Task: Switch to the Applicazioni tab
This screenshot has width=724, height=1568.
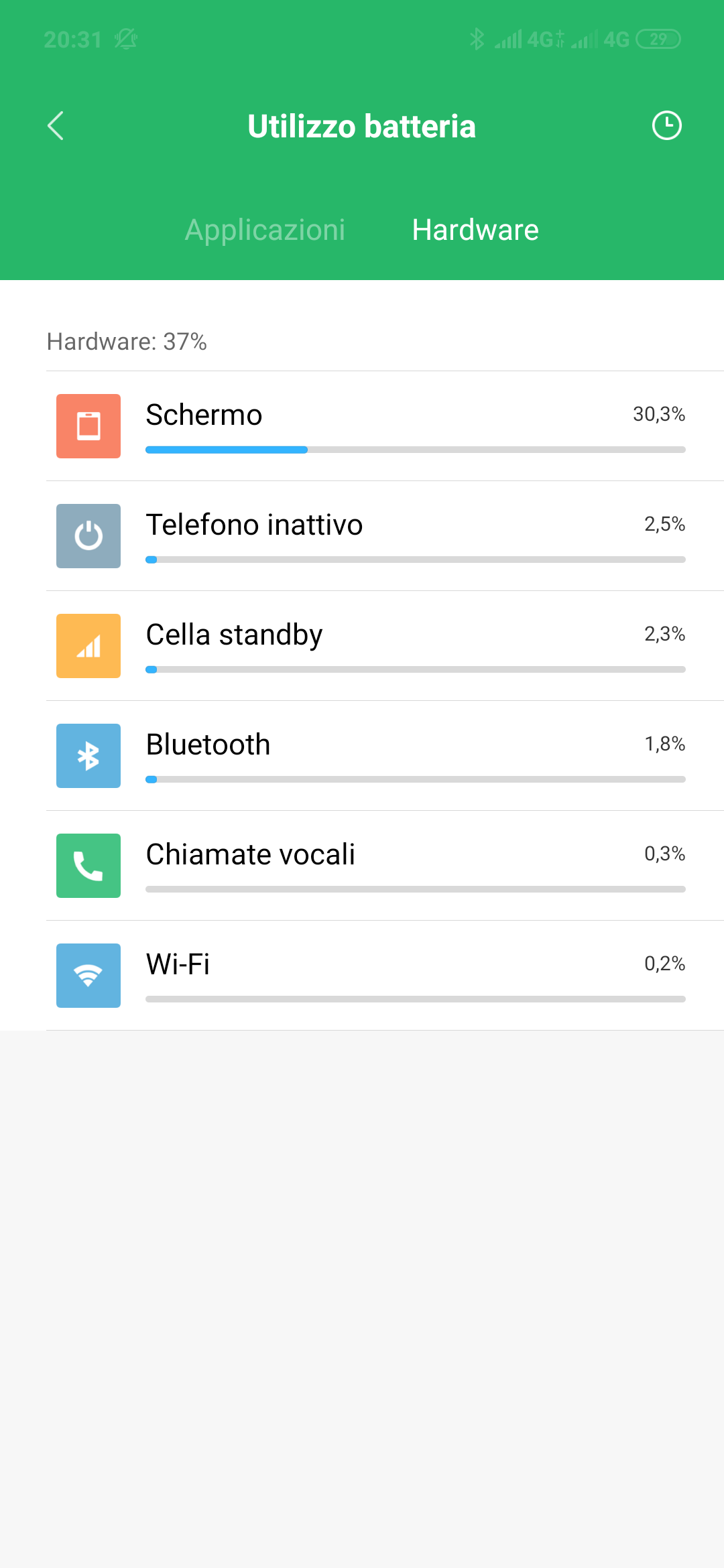Action: tap(265, 230)
